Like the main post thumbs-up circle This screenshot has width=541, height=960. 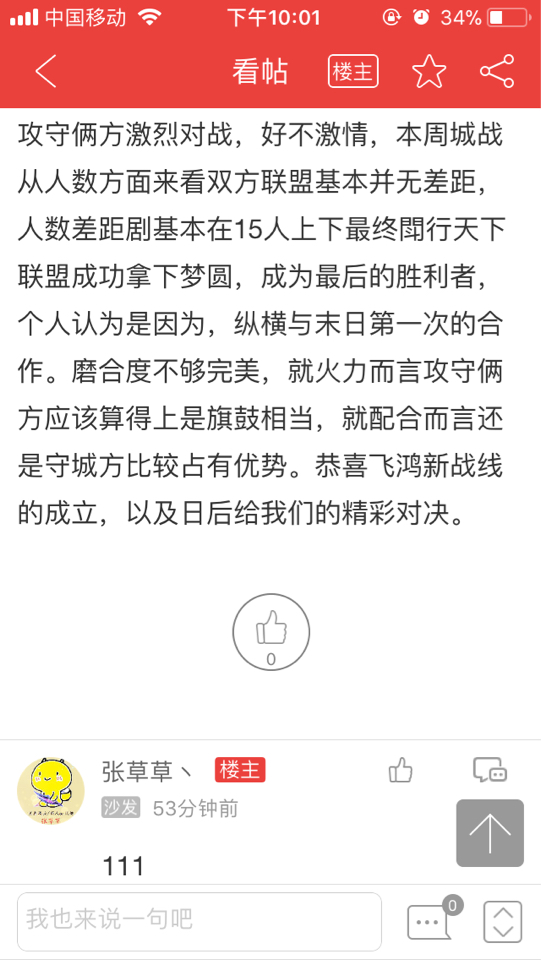click(x=271, y=632)
